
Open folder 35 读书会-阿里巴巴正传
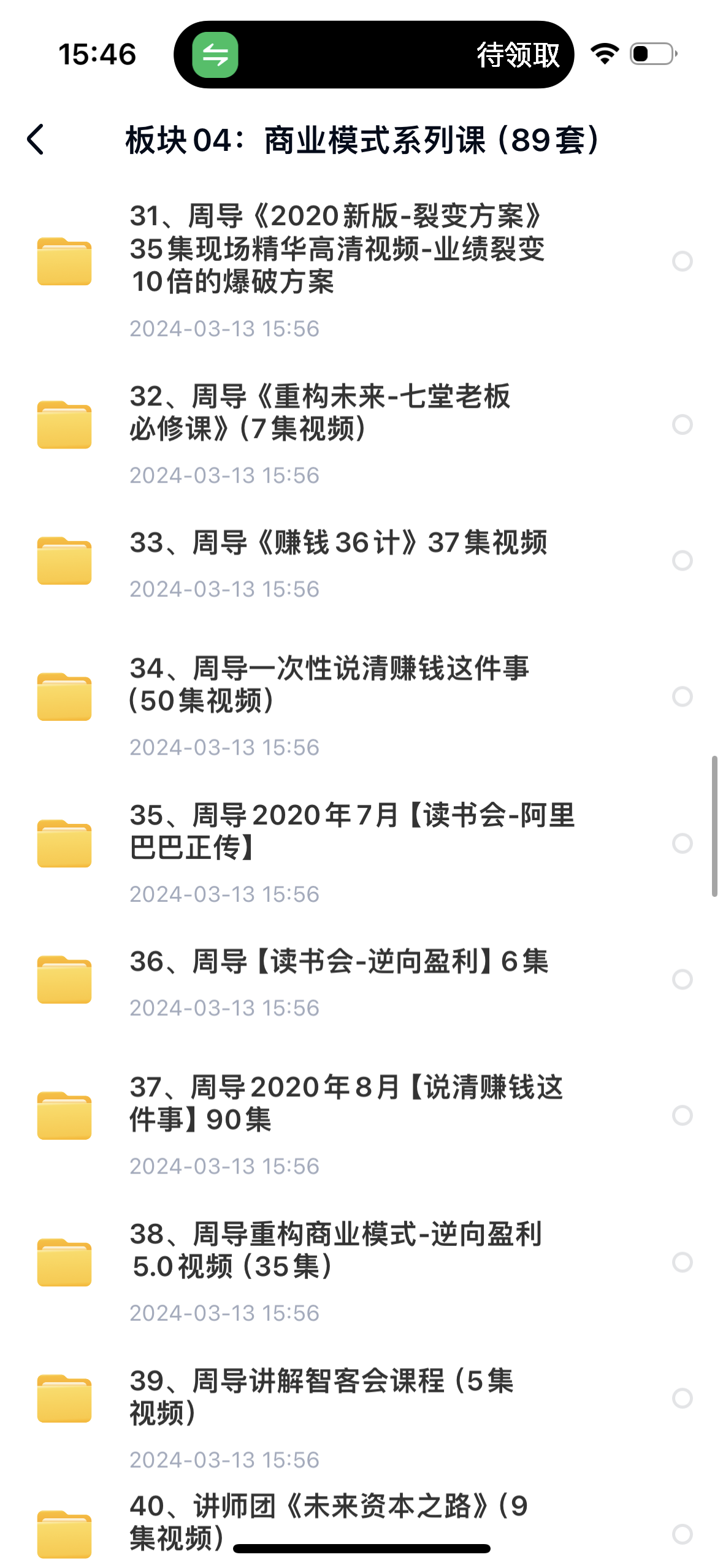tap(351, 831)
